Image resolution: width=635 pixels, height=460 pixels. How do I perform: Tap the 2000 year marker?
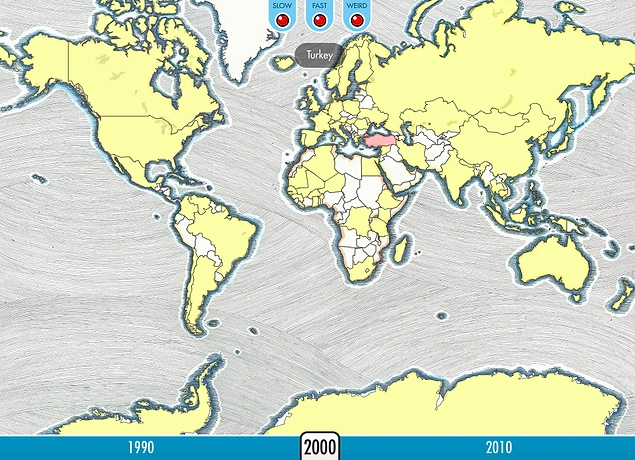pos(319,447)
